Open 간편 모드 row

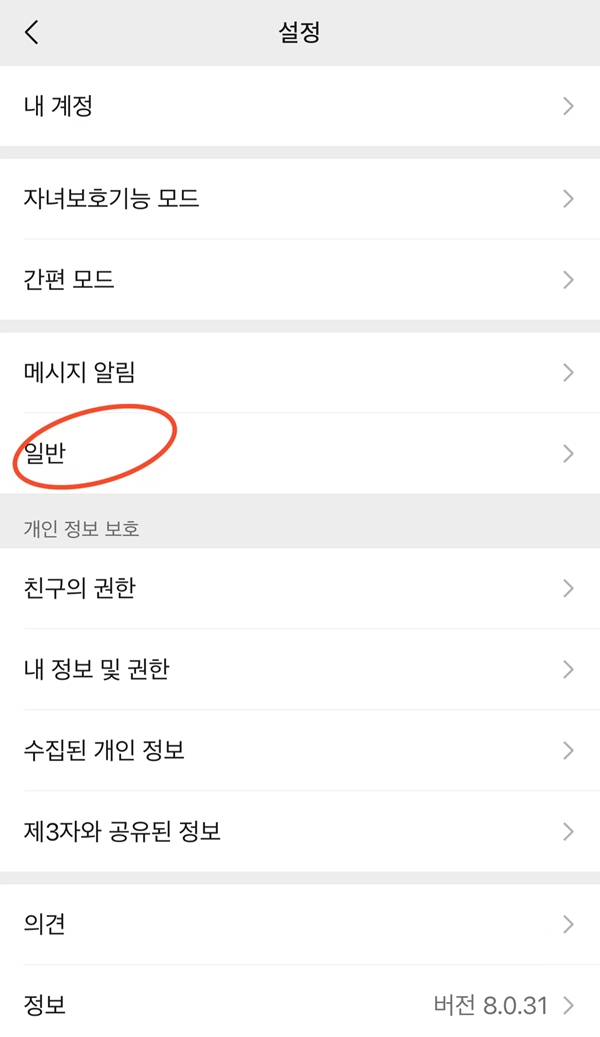tap(300, 279)
